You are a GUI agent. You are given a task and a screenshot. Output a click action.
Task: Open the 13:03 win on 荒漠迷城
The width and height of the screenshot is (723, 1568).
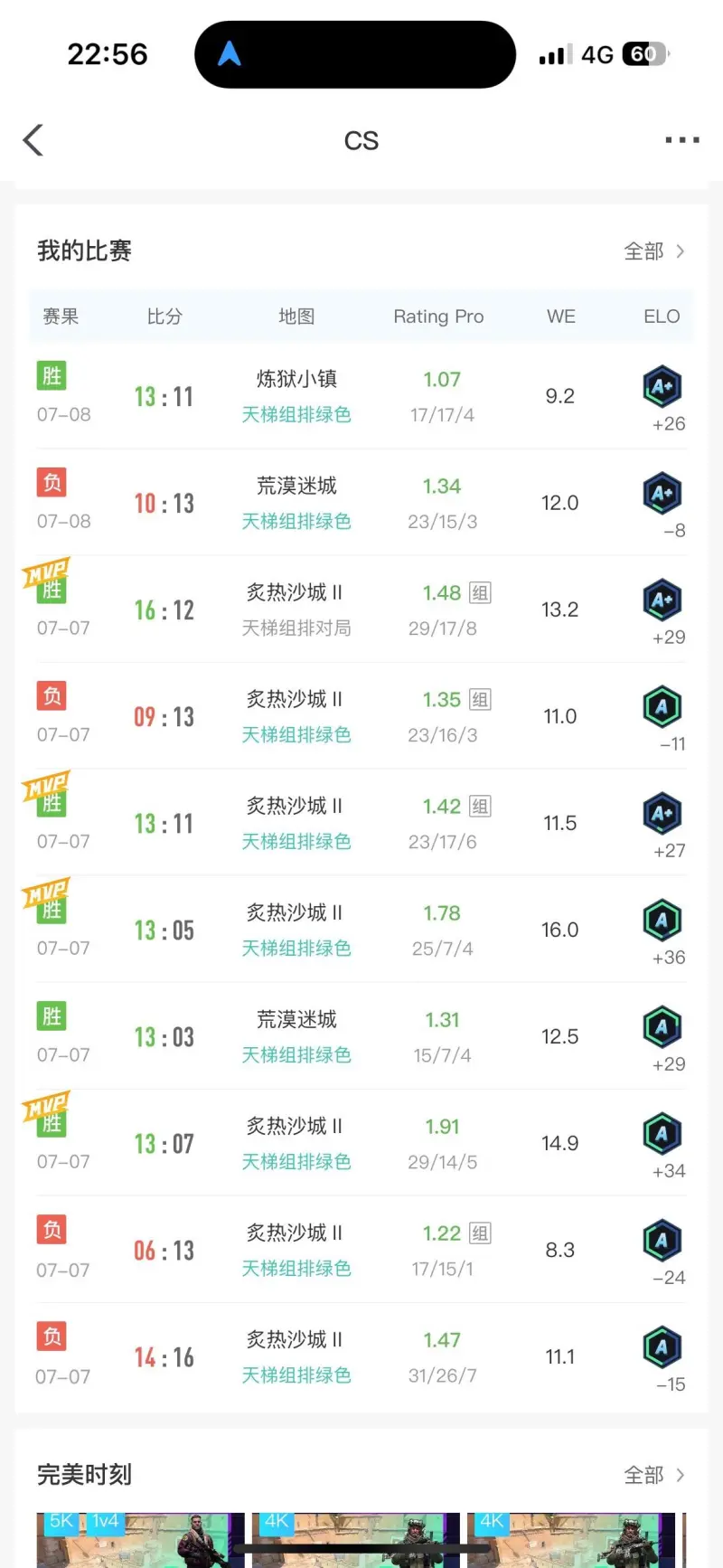tap(361, 1036)
